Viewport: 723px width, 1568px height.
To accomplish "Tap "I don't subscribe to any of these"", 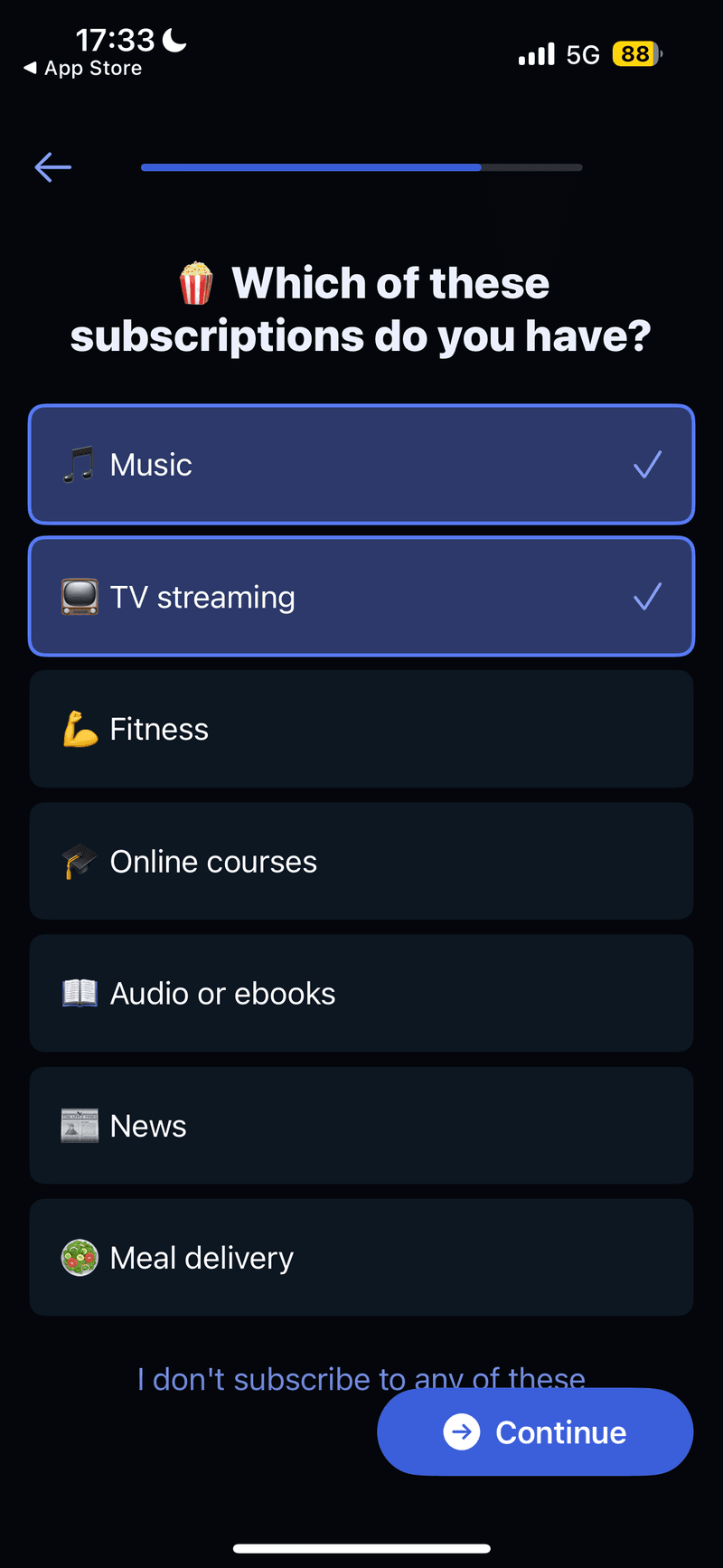I will pos(253,1376).
